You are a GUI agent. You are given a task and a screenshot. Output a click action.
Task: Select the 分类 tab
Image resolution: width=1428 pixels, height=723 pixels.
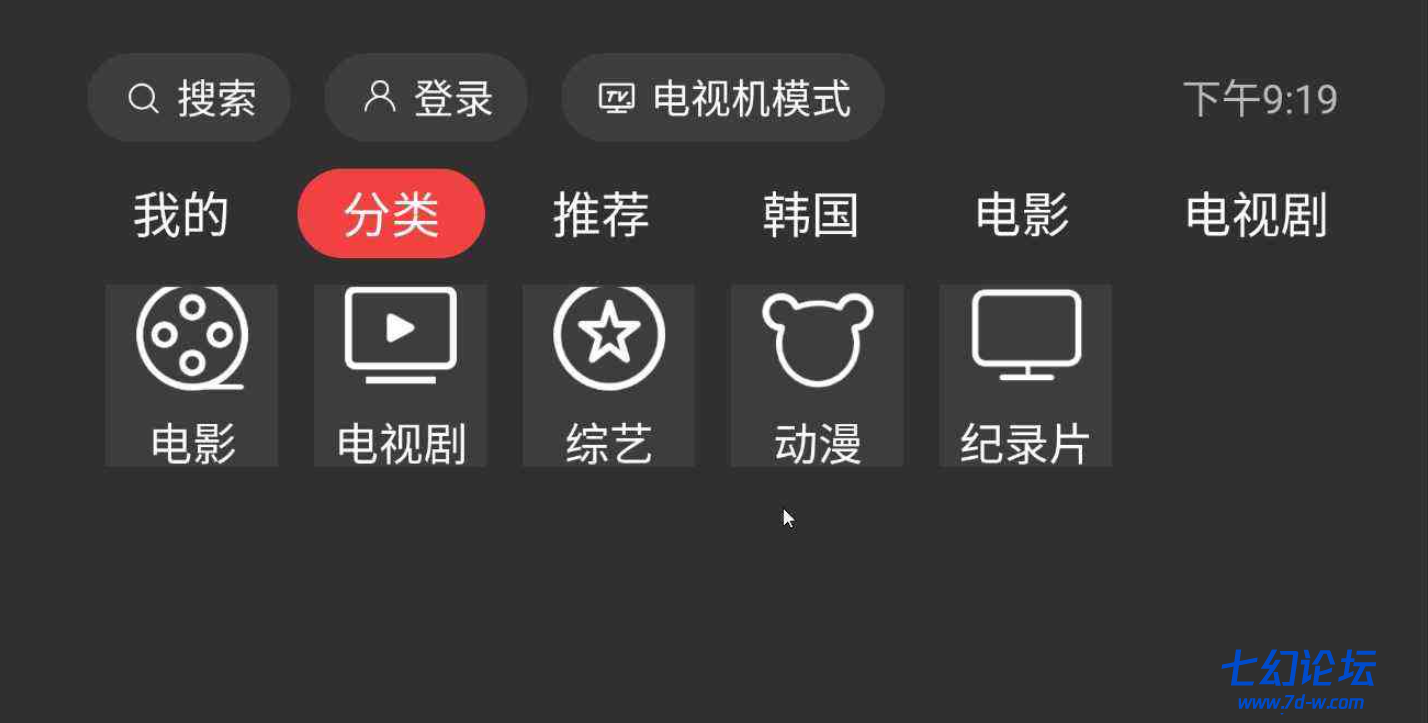(x=391, y=214)
